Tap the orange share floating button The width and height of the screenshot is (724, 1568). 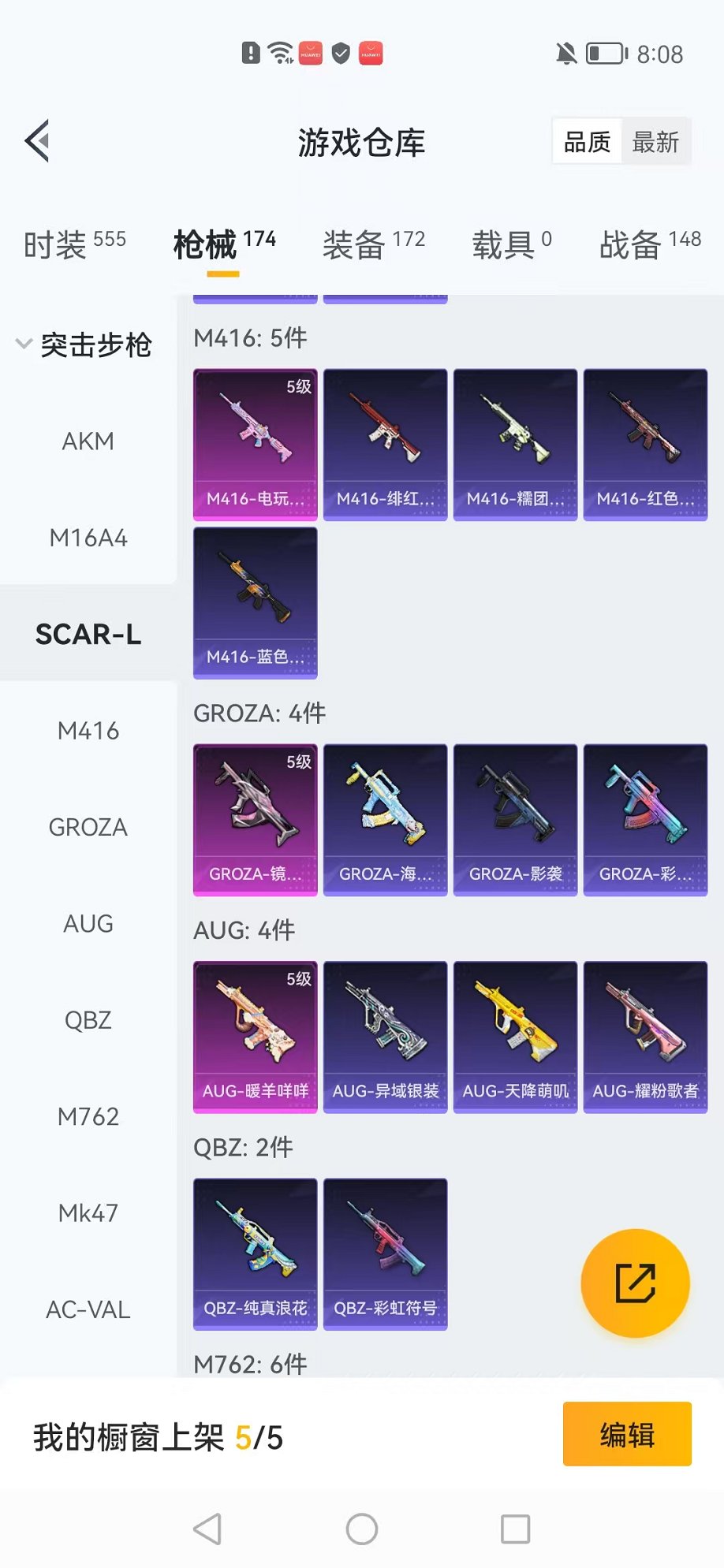(635, 1283)
